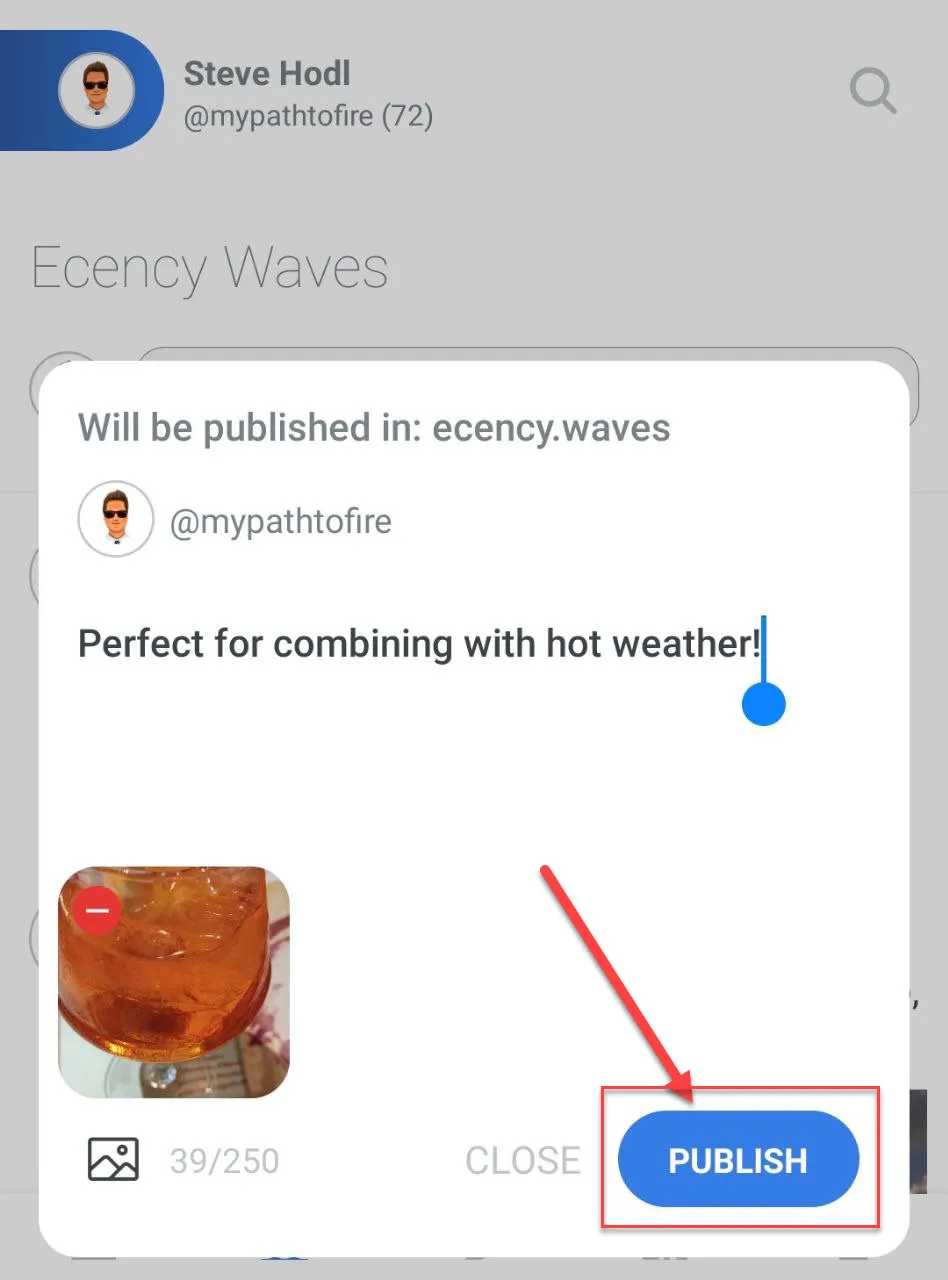Open Steve Hodl's profile avatar

pyautogui.click(x=96, y=91)
